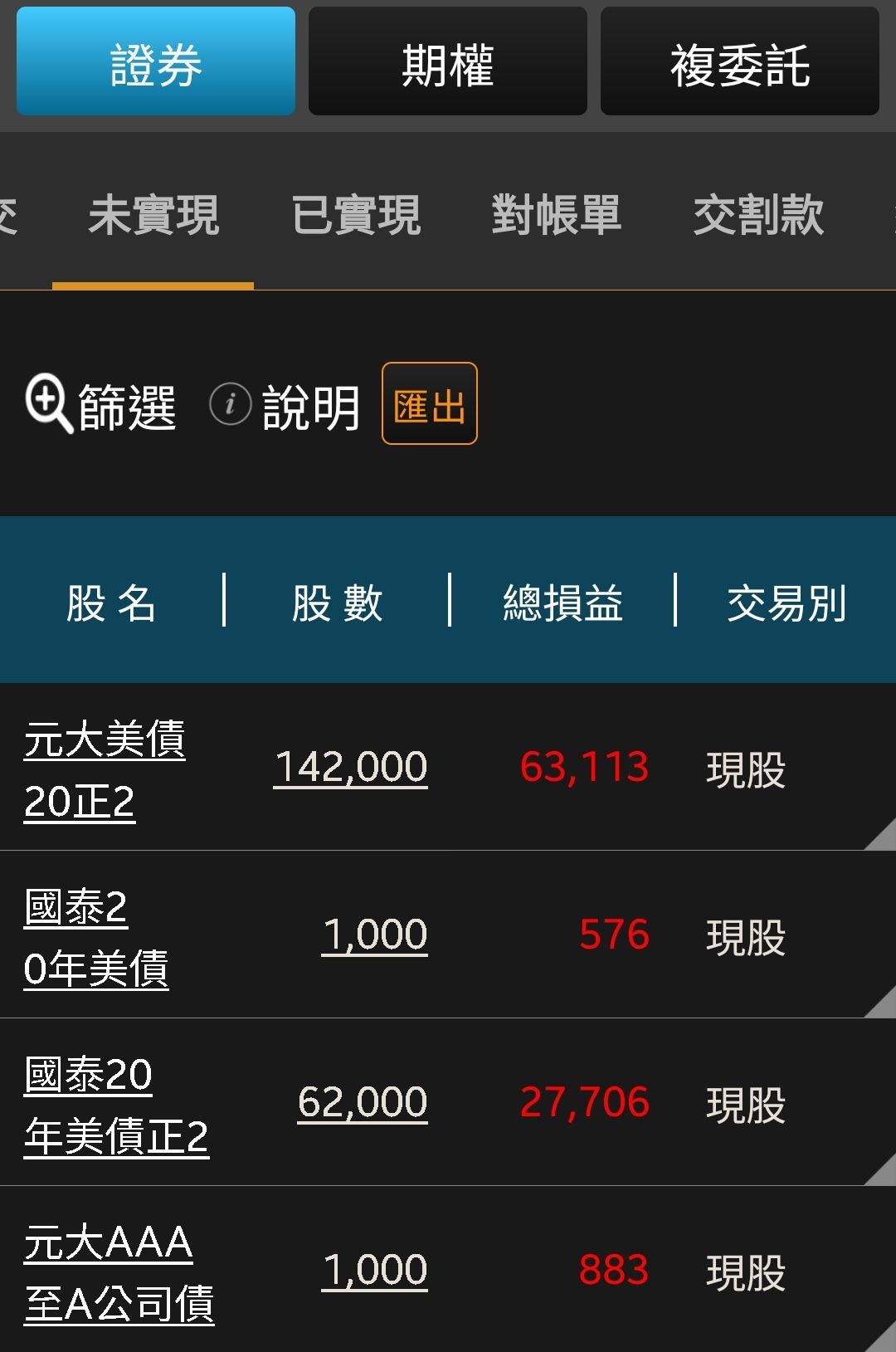
Task: Open the 複委託 tab
Action: tap(739, 61)
